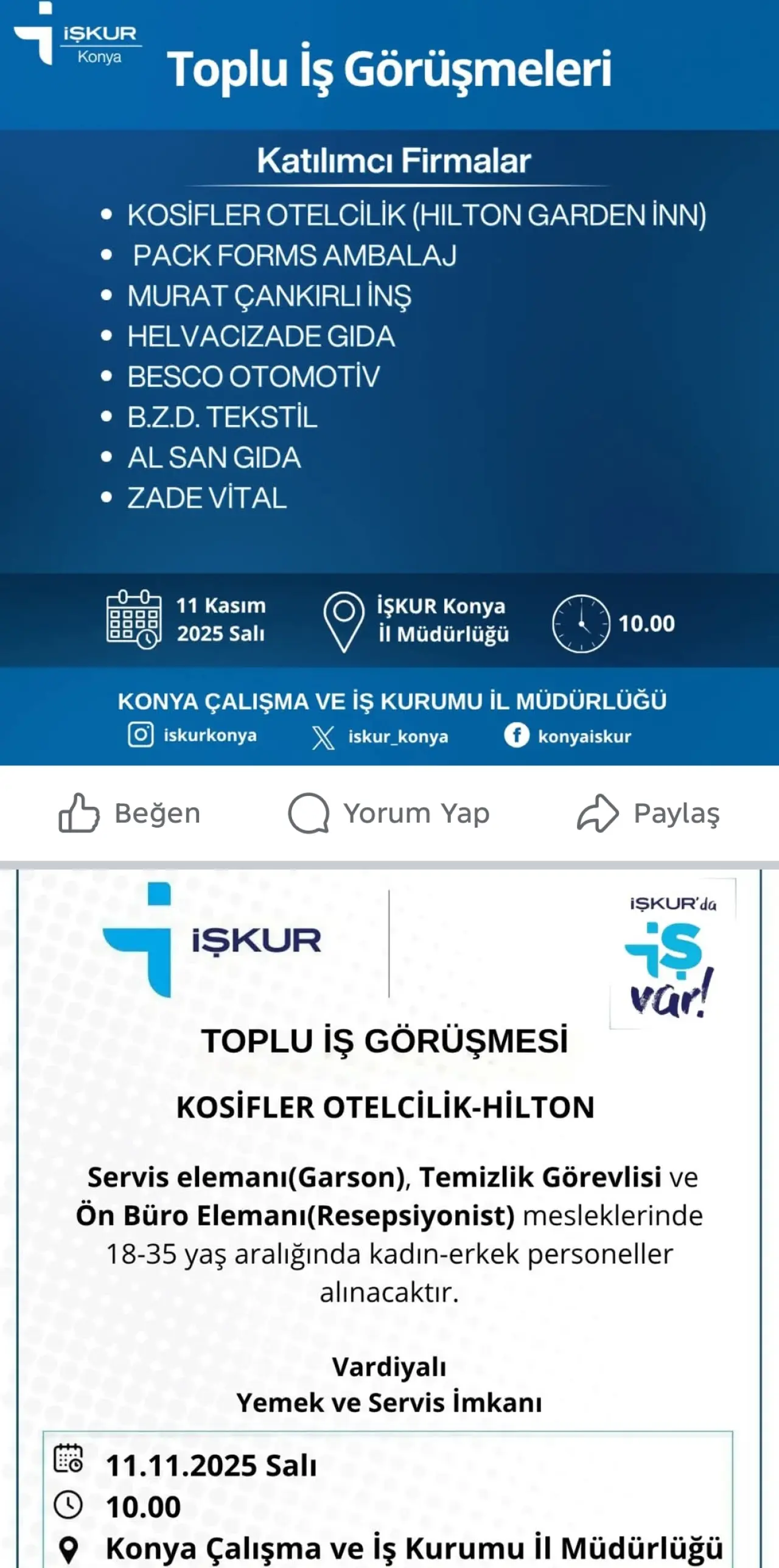
Task: Tap Yorum Yap to comment
Action: pos(389,813)
